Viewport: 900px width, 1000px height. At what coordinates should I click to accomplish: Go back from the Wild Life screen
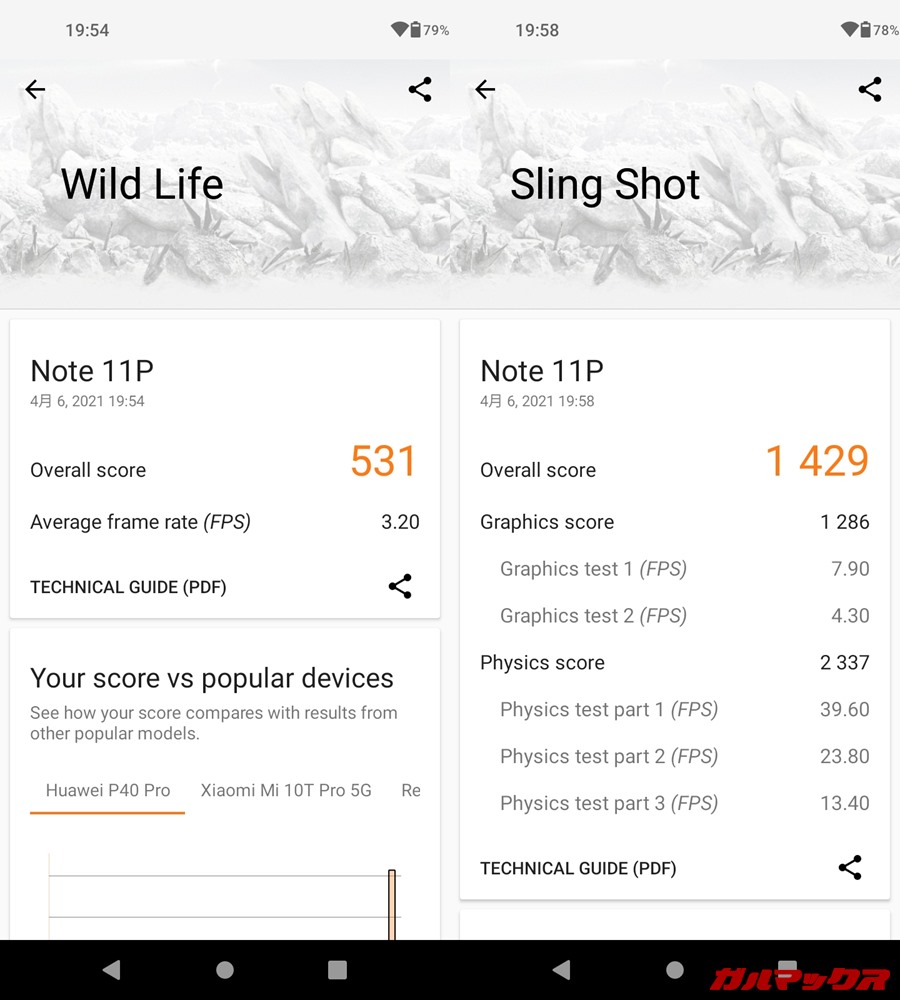[35, 90]
